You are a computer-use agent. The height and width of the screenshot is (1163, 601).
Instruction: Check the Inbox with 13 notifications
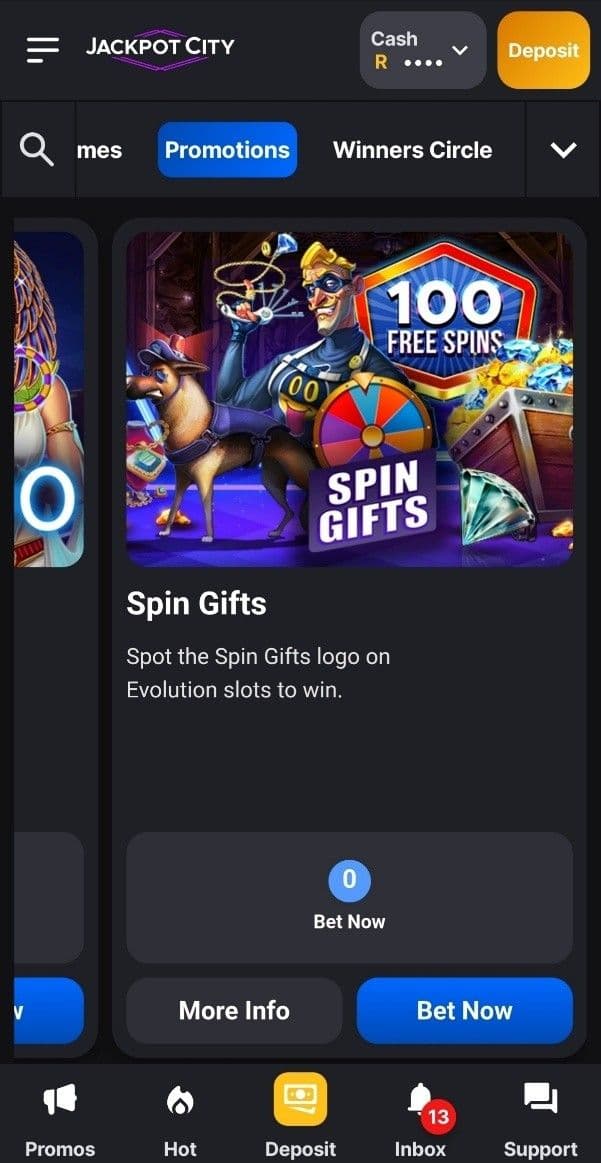(x=421, y=1118)
